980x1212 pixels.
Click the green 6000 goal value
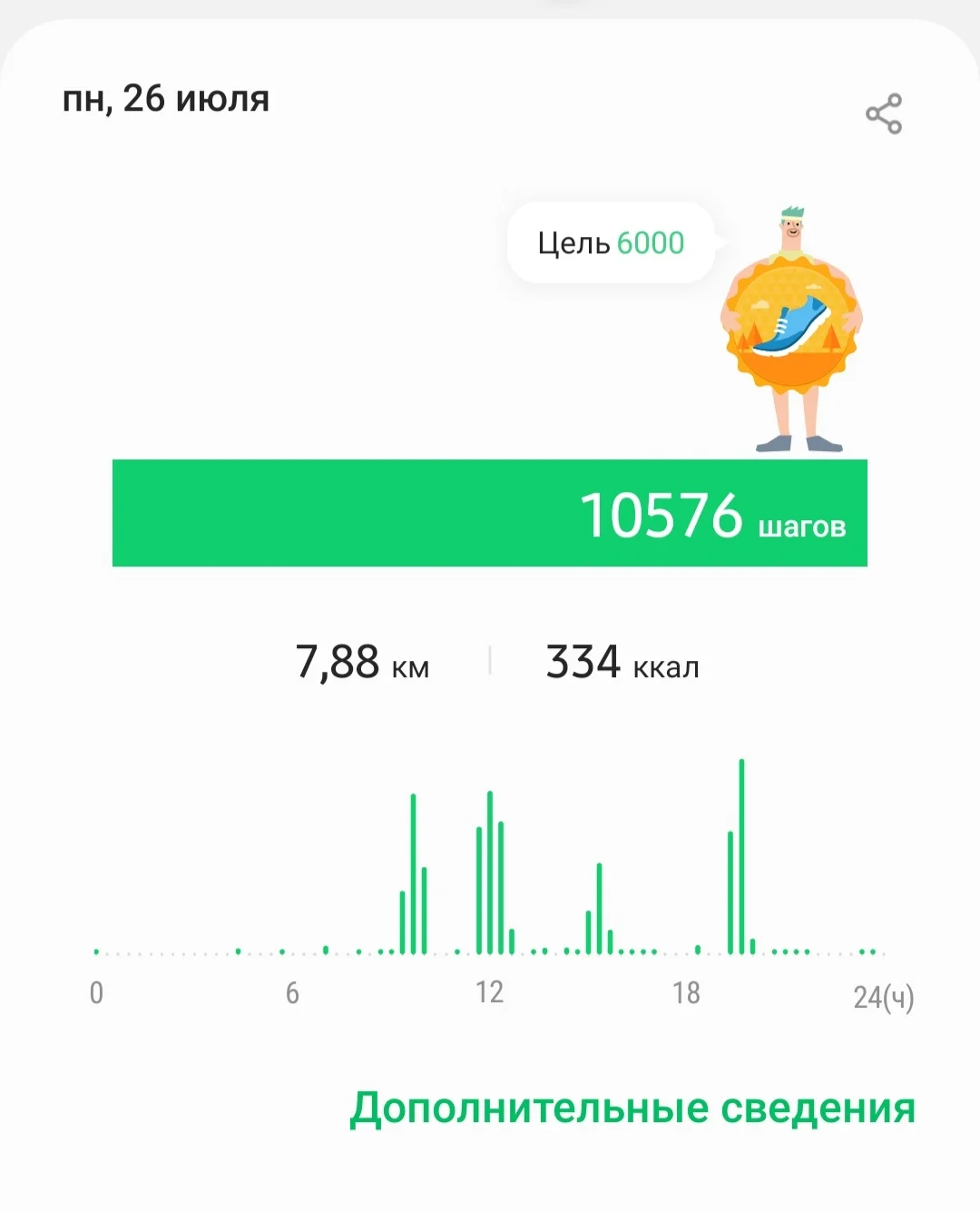tap(652, 242)
